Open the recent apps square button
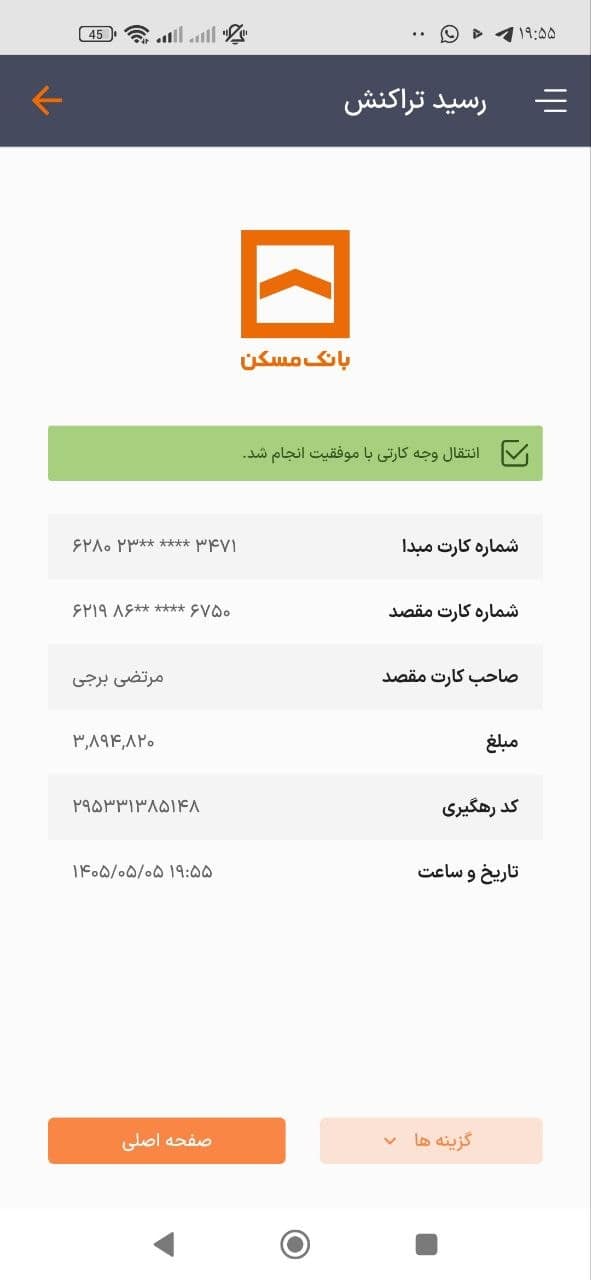The image size is (591, 1280). coord(427,1244)
